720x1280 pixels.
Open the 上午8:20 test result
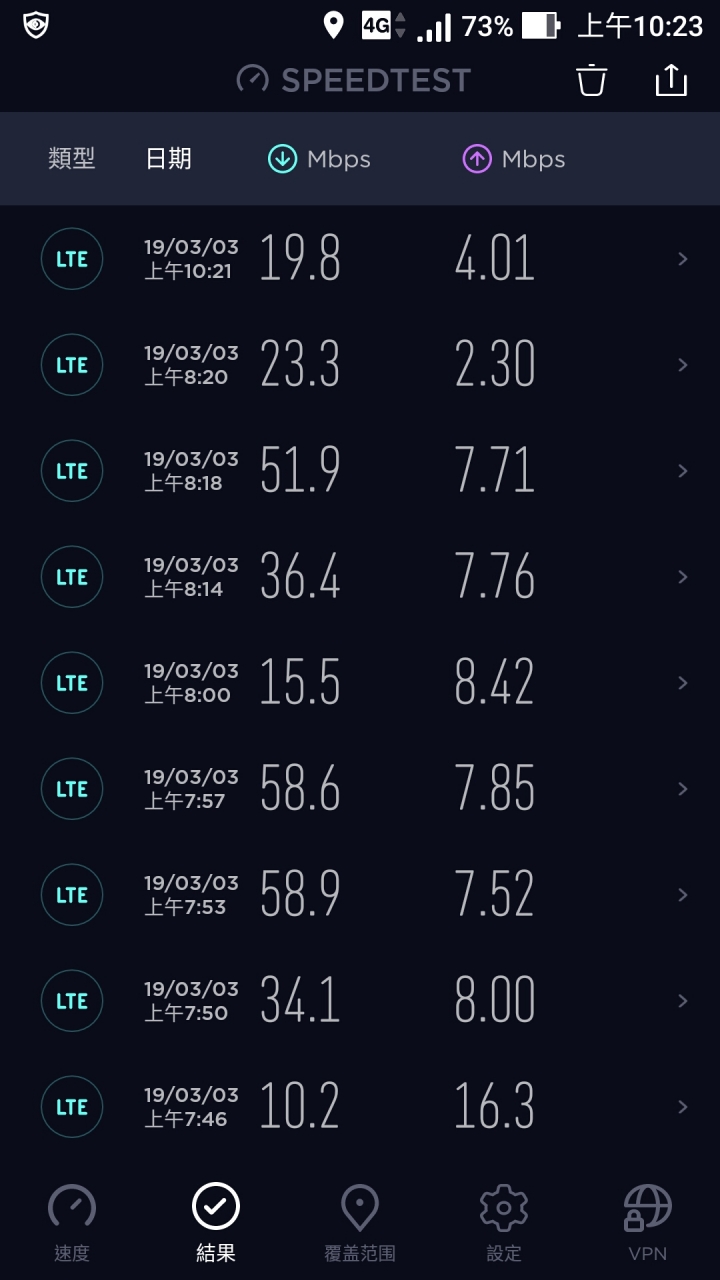click(x=360, y=365)
